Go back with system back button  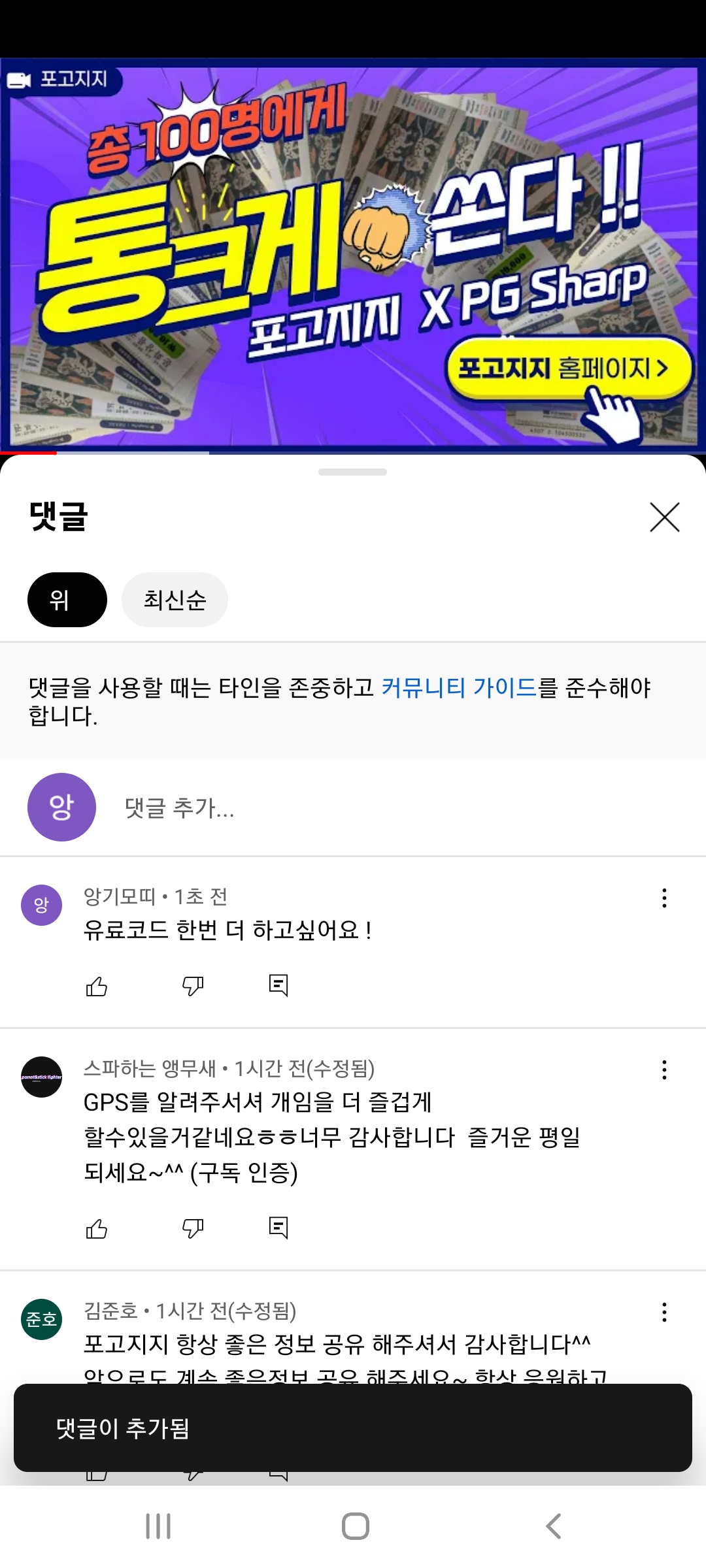pos(553,1527)
